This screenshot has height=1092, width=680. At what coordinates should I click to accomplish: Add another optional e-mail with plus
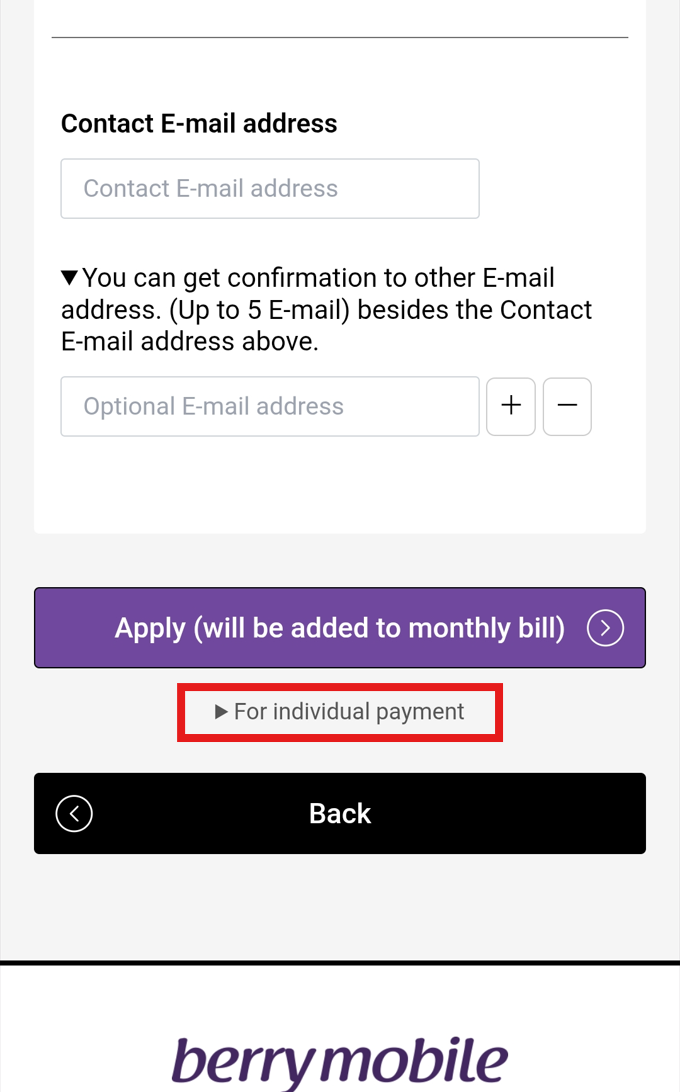pos(511,406)
